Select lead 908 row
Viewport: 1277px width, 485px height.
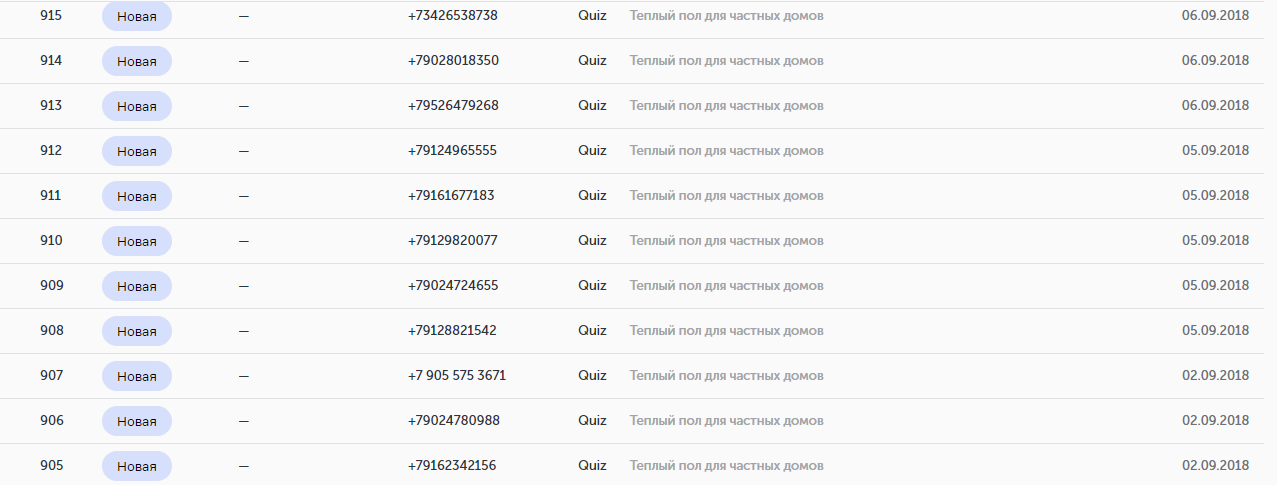click(x=51, y=331)
